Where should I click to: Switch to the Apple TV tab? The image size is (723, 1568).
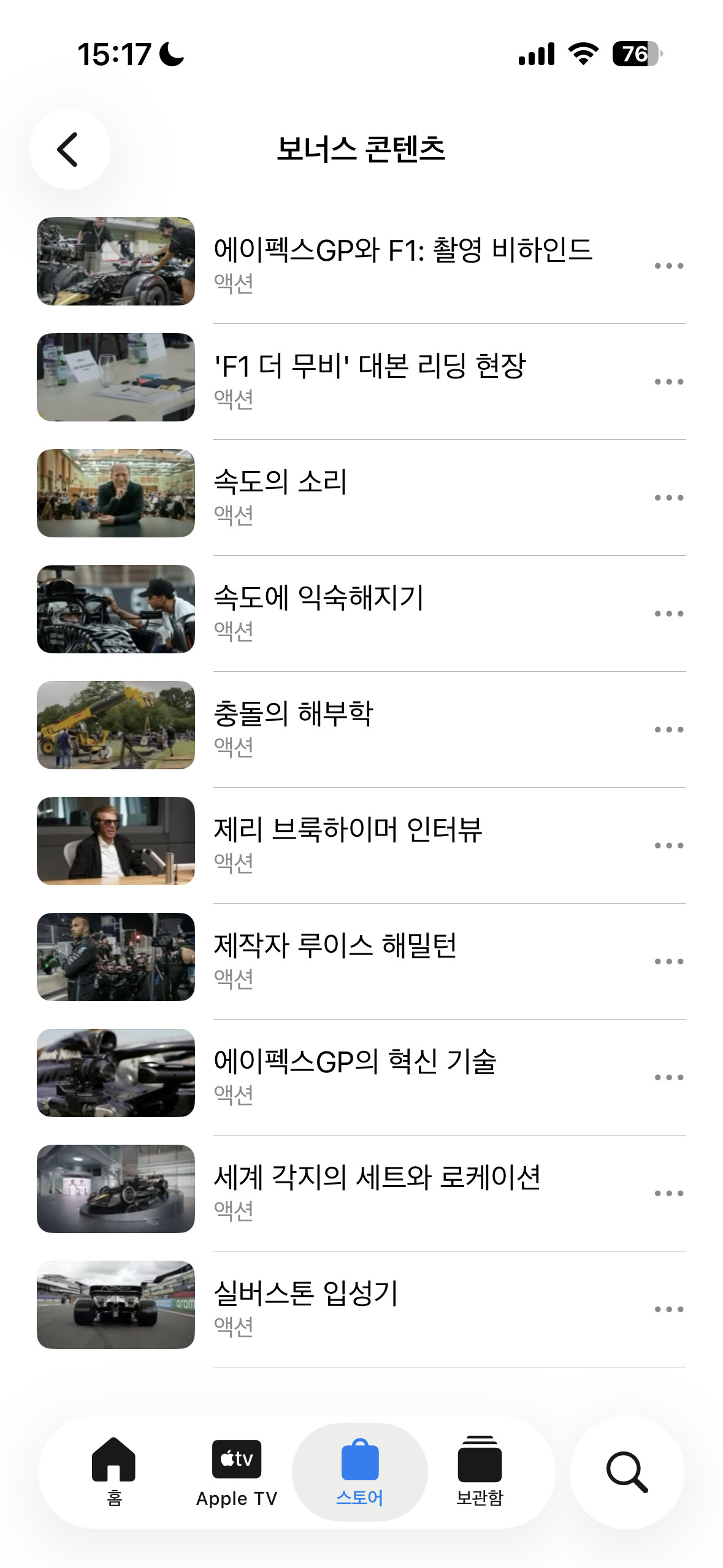(x=237, y=1471)
